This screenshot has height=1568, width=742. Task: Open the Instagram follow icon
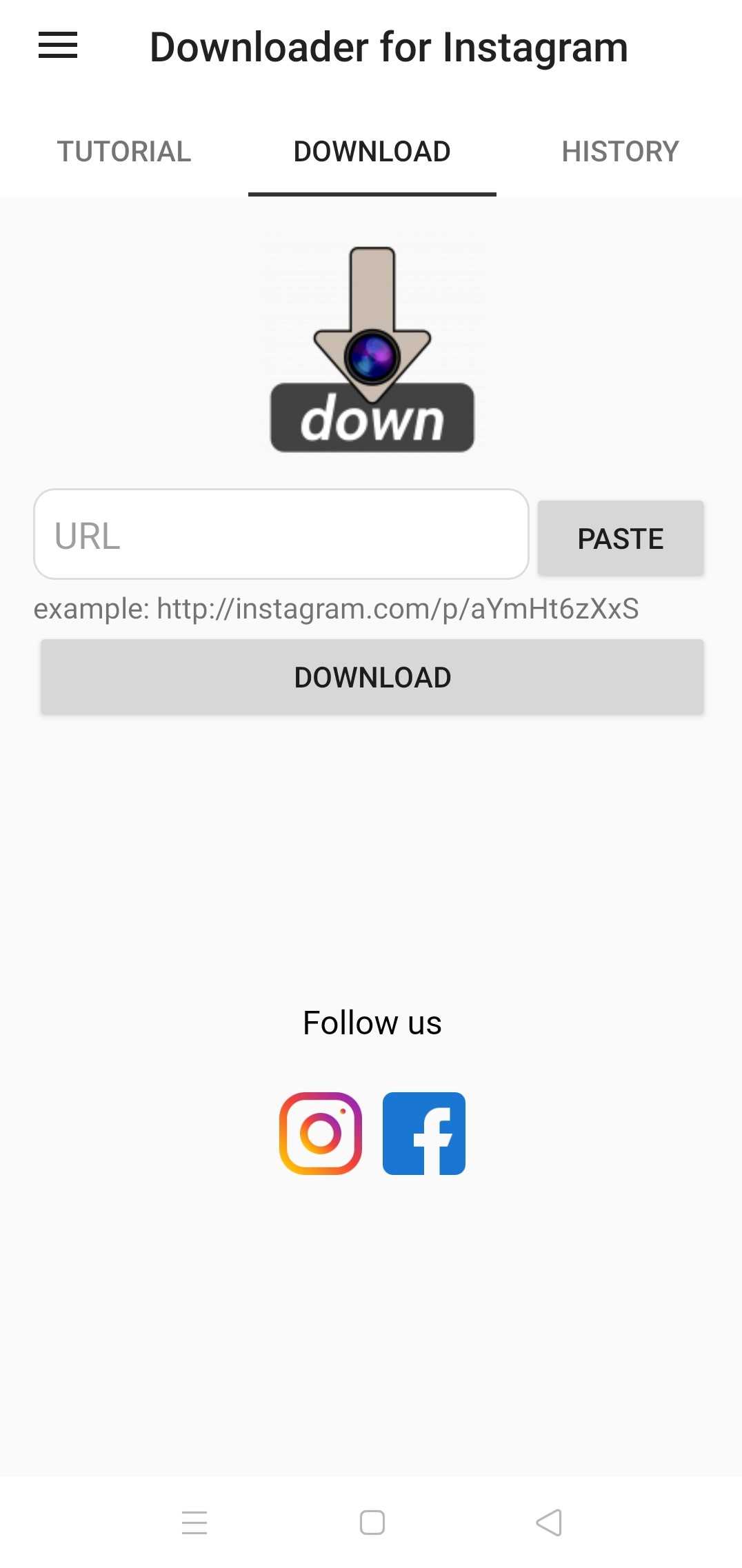tap(321, 1133)
